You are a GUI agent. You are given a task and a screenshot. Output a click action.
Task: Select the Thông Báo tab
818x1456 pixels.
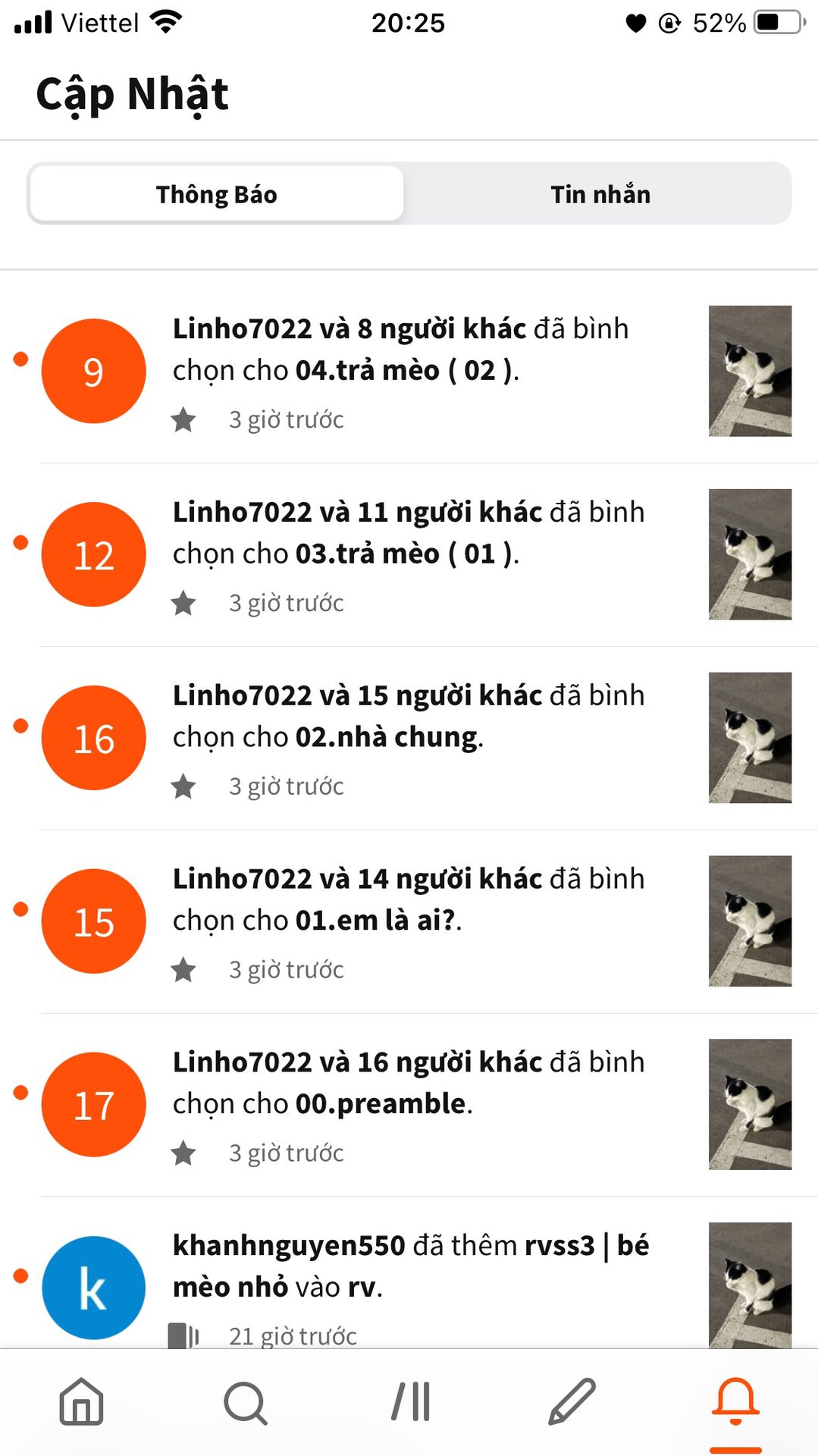tap(217, 194)
